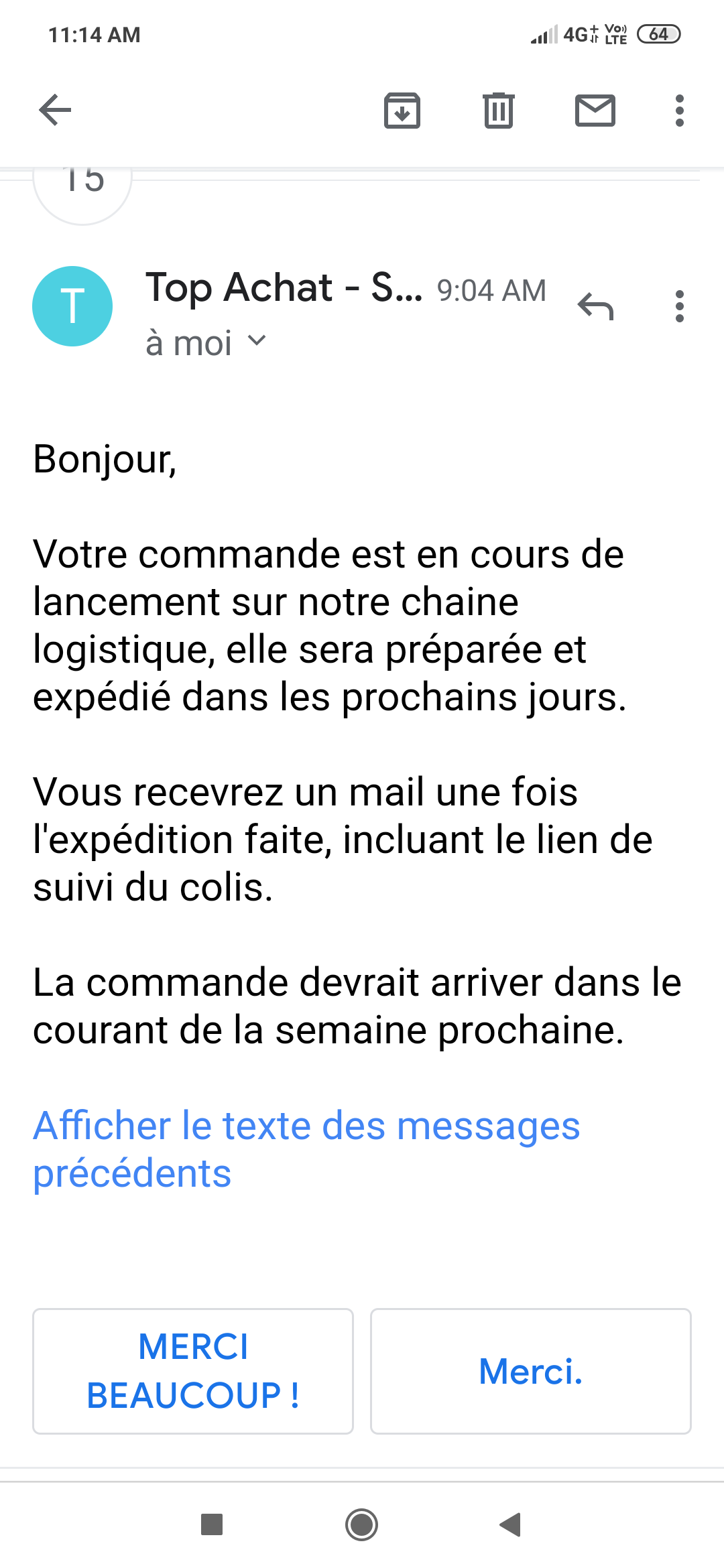Delete this email with the trash icon

[x=498, y=111]
